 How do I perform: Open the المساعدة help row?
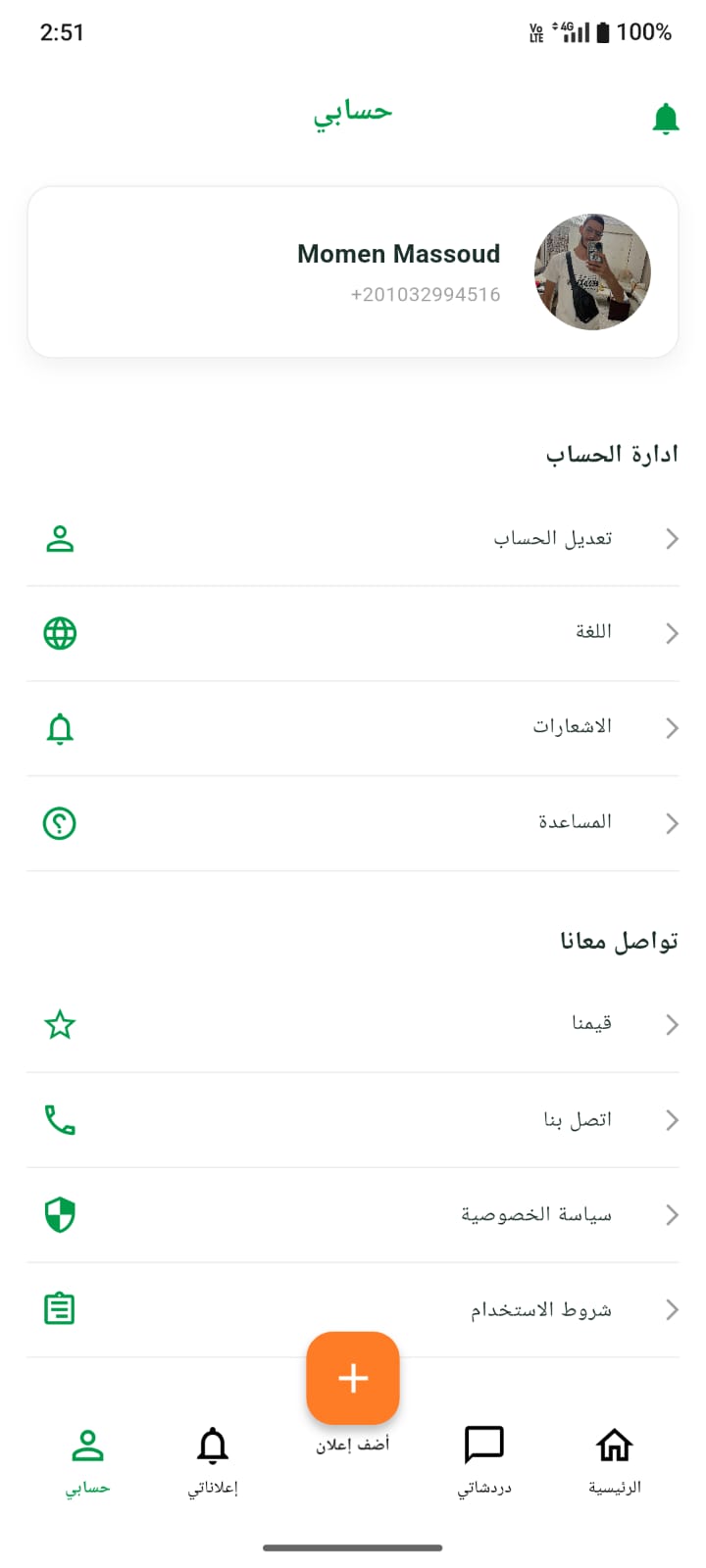(x=353, y=822)
